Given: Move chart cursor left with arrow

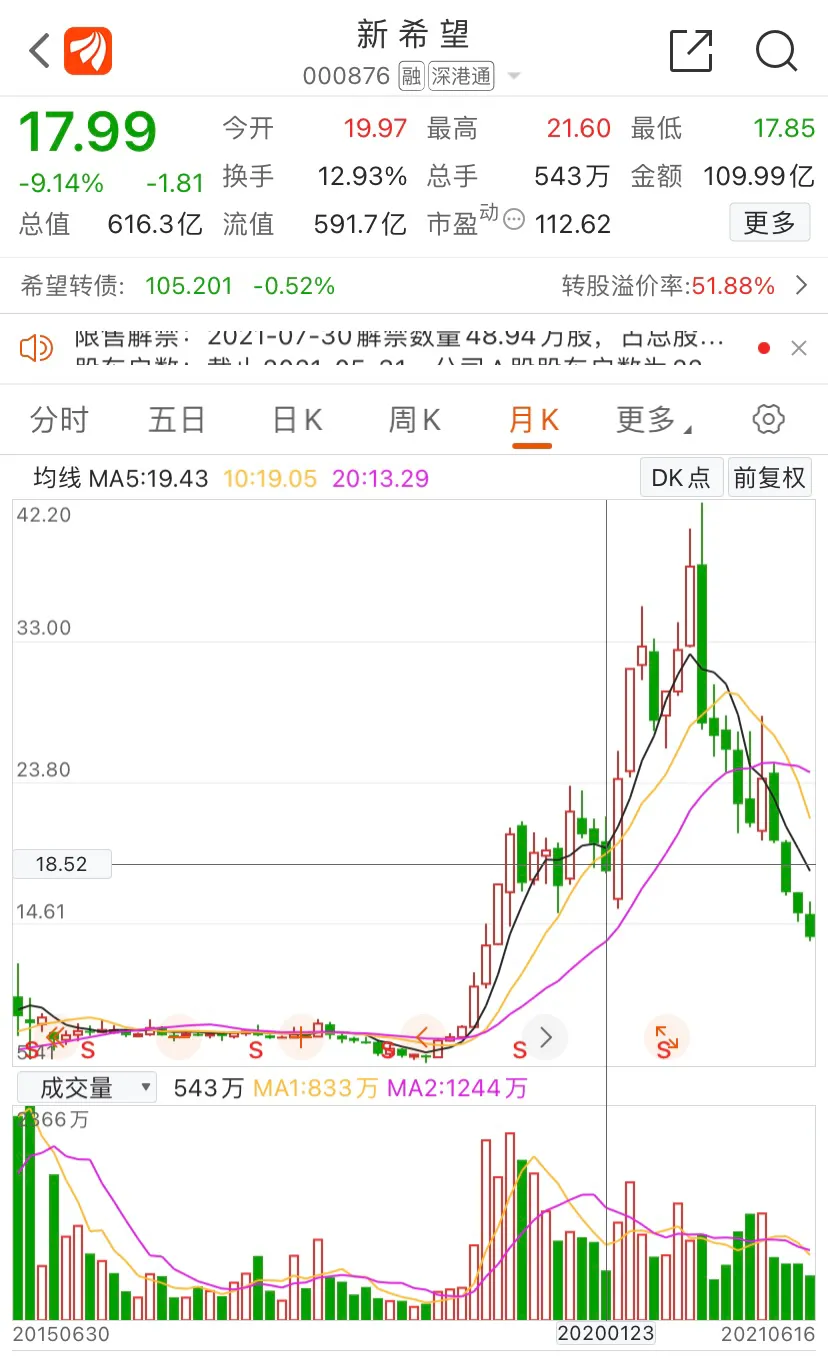Looking at the screenshot, I should (x=423, y=1037).
